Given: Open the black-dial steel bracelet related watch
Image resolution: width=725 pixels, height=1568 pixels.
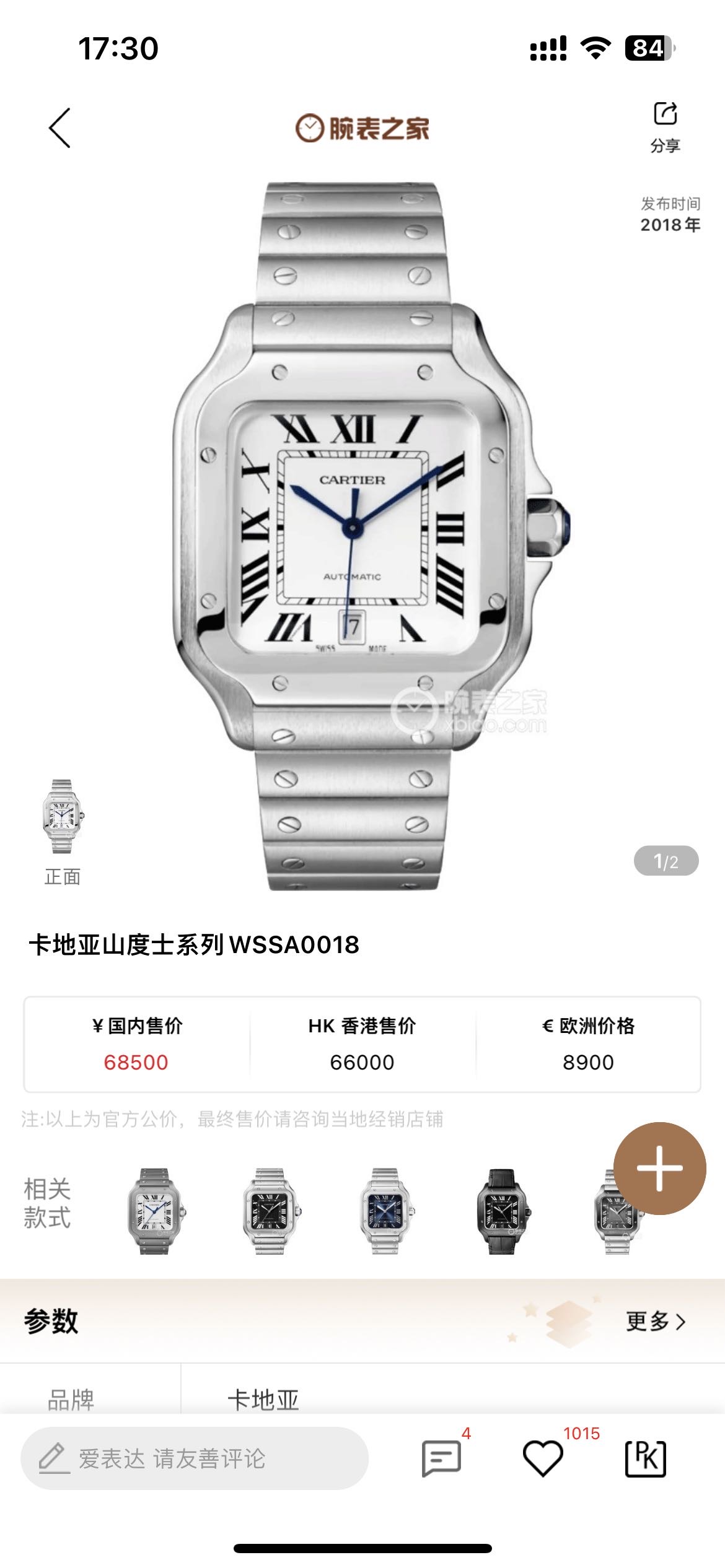Looking at the screenshot, I should point(270,1211).
